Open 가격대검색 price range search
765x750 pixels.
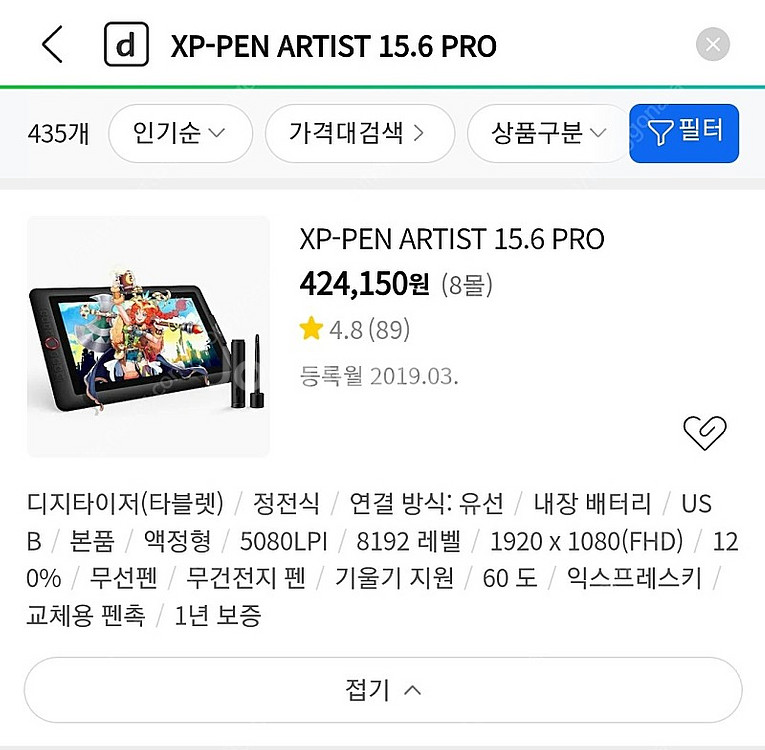pyautogui.click(x=358, y=133)
